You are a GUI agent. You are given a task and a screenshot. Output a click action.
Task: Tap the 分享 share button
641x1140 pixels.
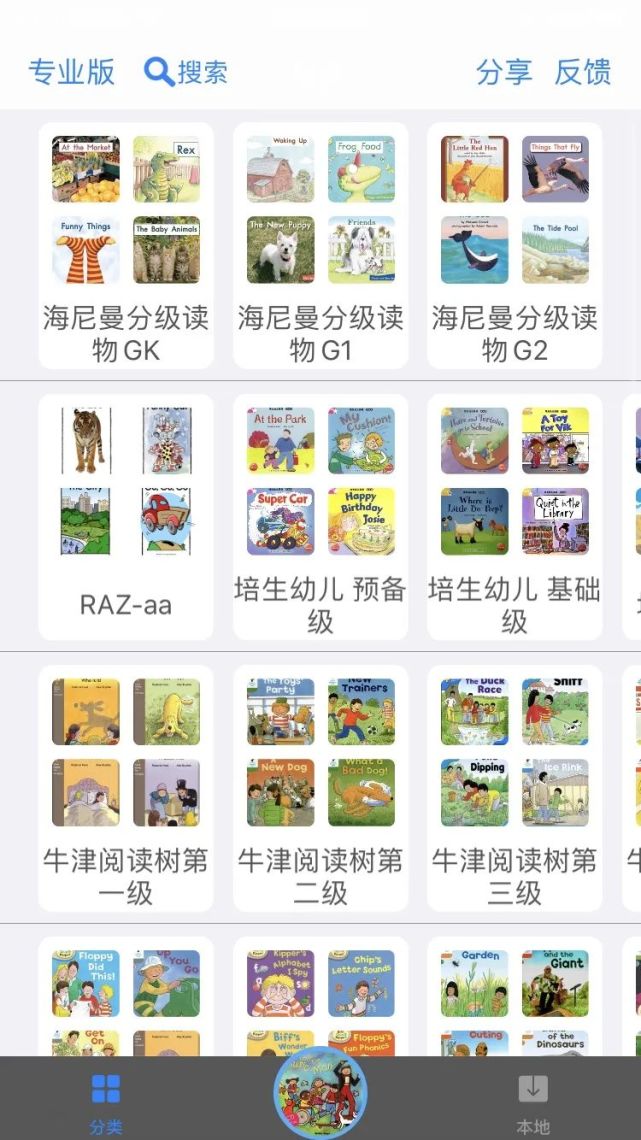[504, 72]
